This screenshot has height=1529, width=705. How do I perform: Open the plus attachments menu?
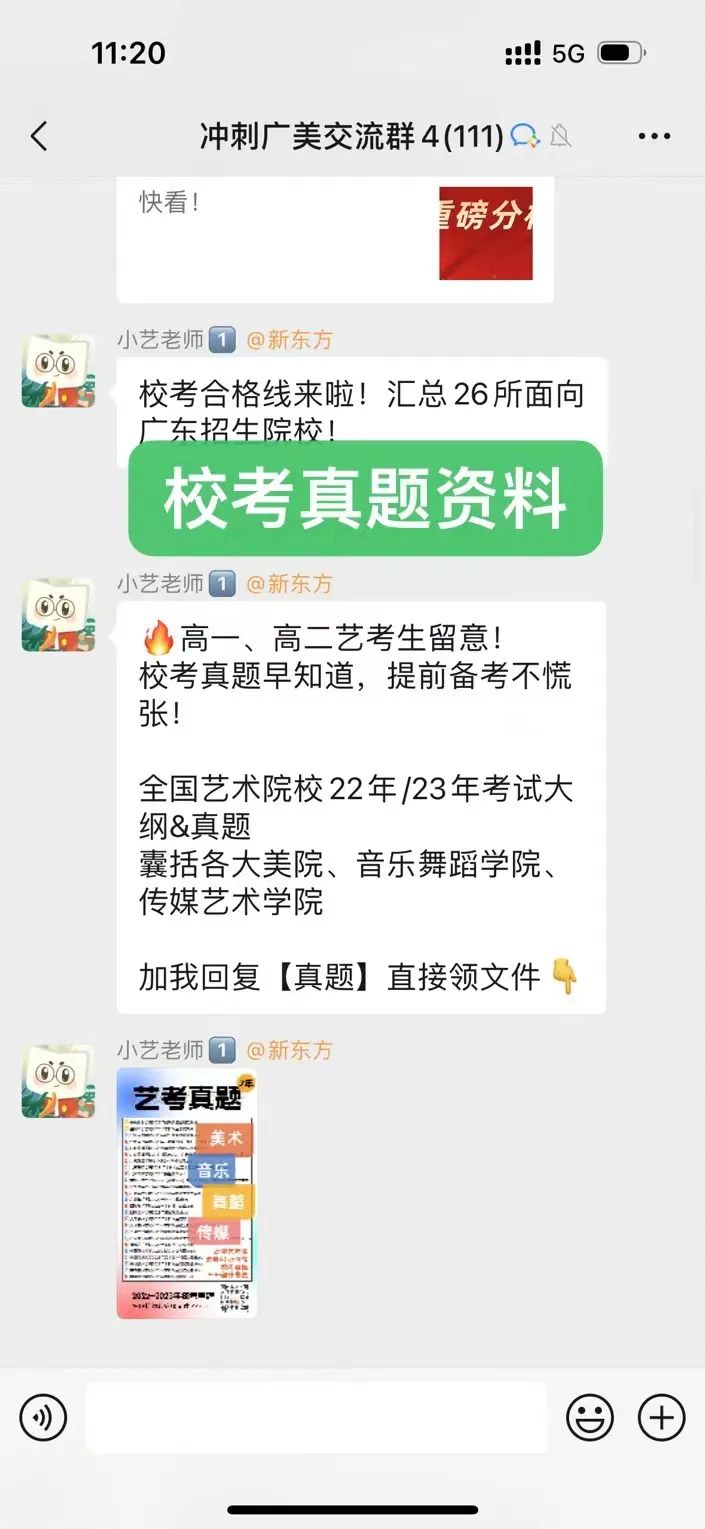point(662,1418)
